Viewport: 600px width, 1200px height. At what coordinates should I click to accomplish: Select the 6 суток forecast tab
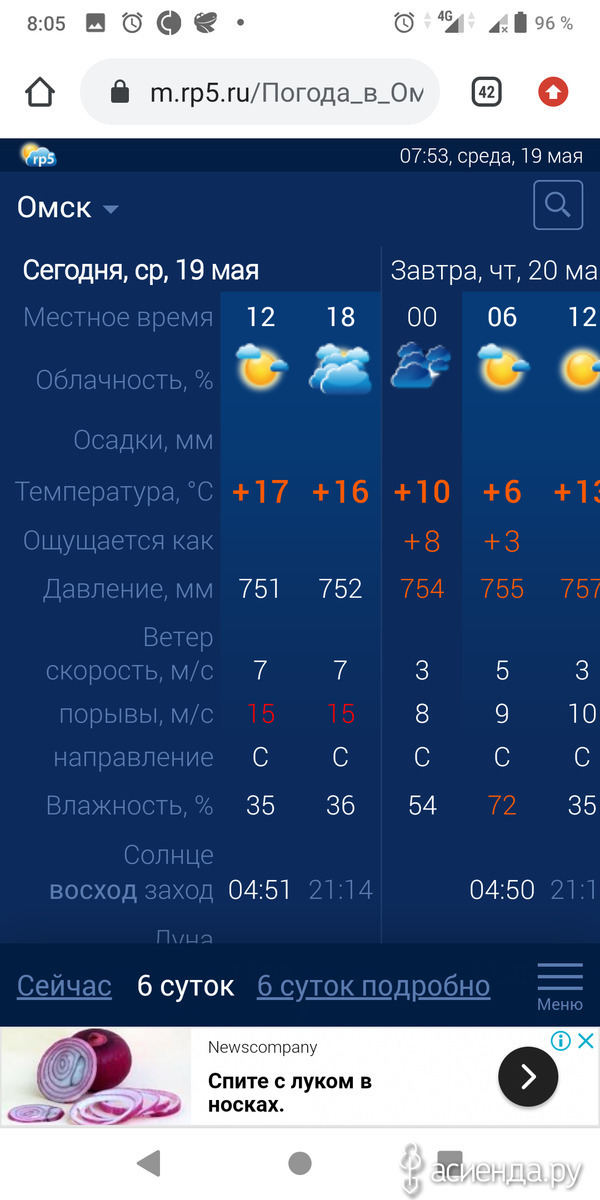[185, 986]
